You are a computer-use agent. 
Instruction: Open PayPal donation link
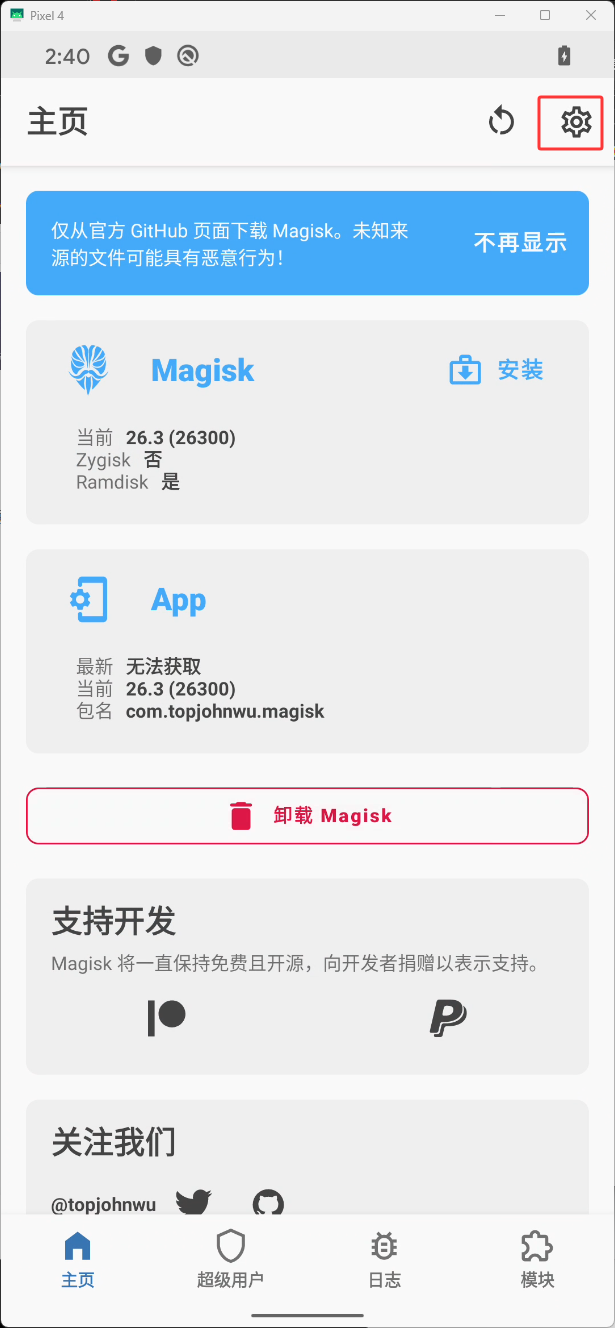click(x=448, y=1017)
